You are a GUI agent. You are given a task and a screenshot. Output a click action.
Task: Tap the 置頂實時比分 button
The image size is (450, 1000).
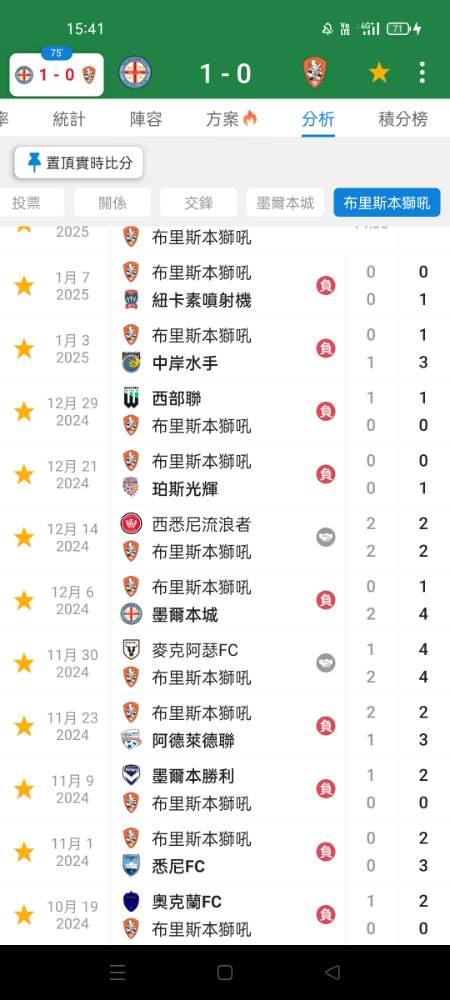coord(79,163)
